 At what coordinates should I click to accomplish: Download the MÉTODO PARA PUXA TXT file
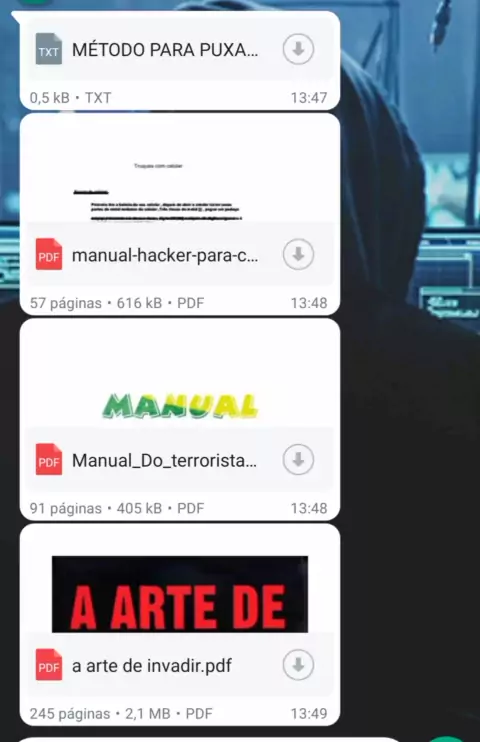click(298, 49)
